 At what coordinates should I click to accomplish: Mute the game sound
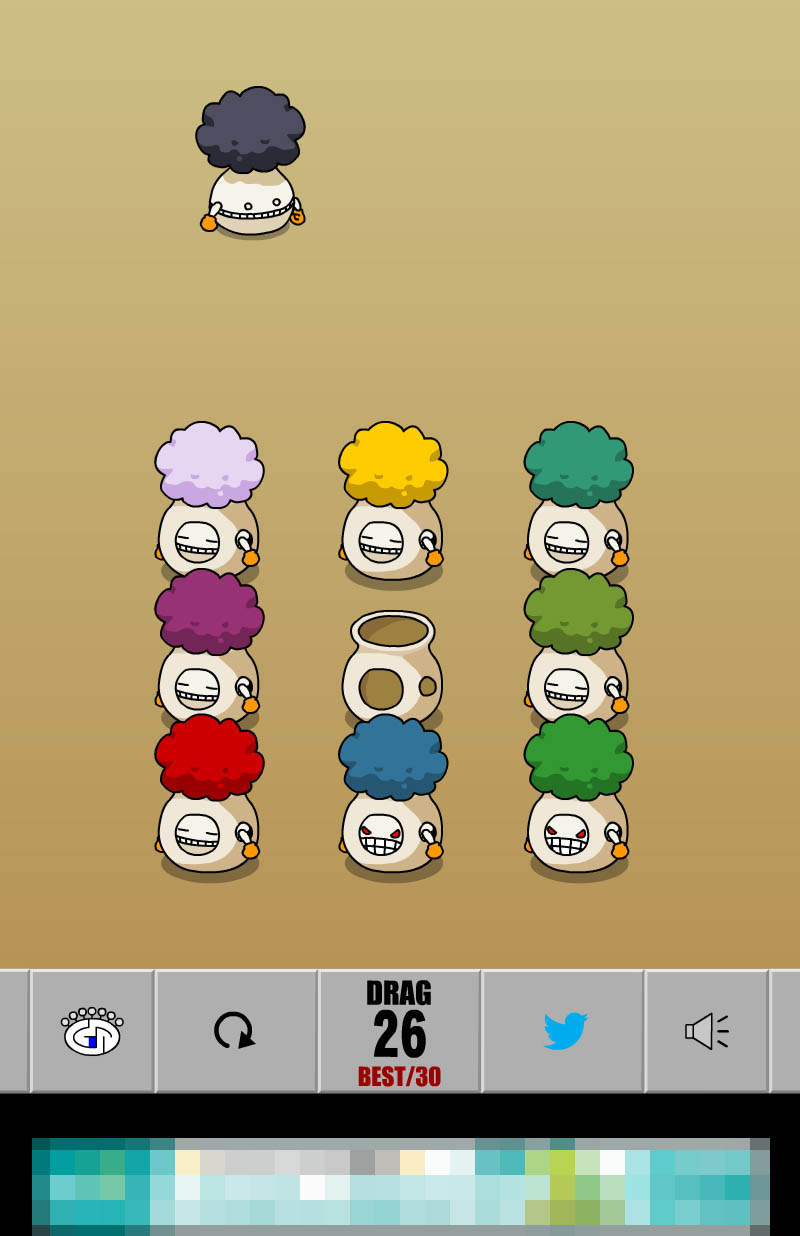(706, 1031)
